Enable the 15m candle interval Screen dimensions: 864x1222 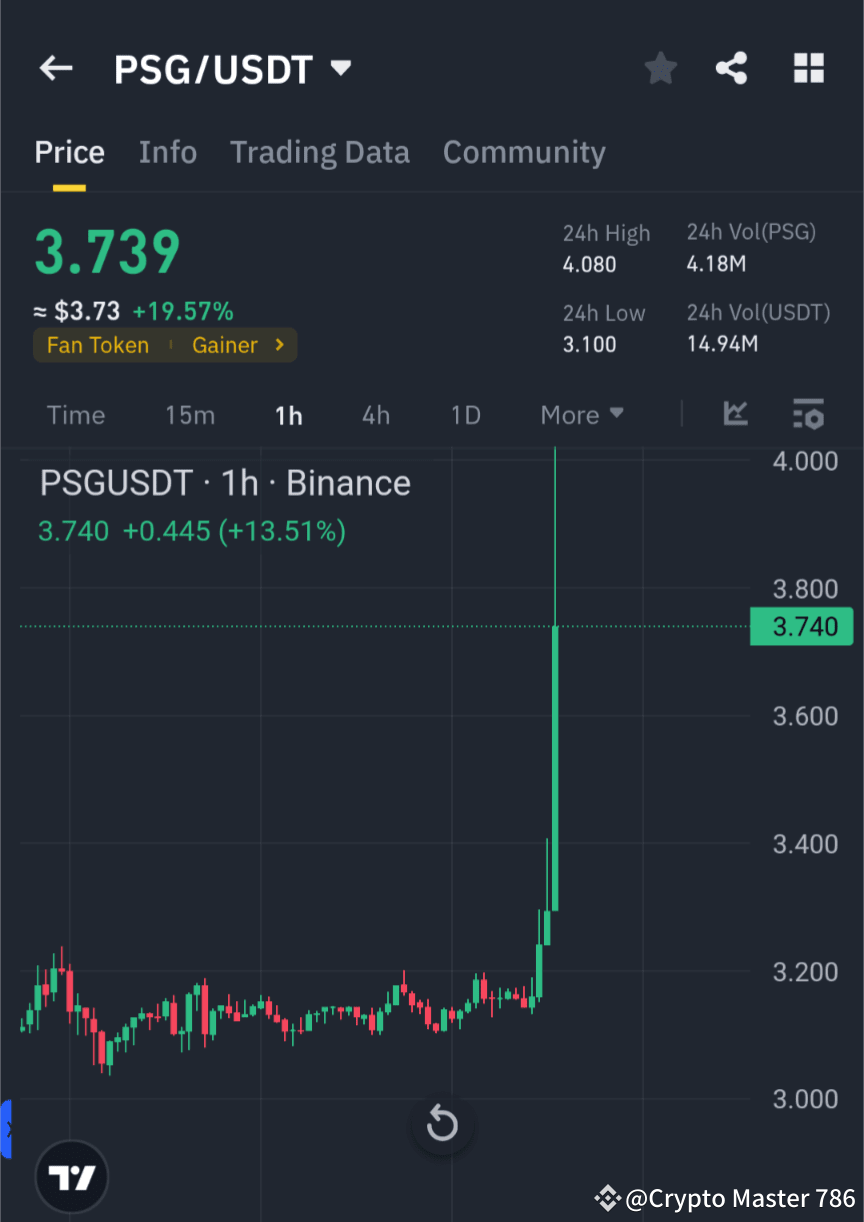pyautogui.click(x=190, y=414)
